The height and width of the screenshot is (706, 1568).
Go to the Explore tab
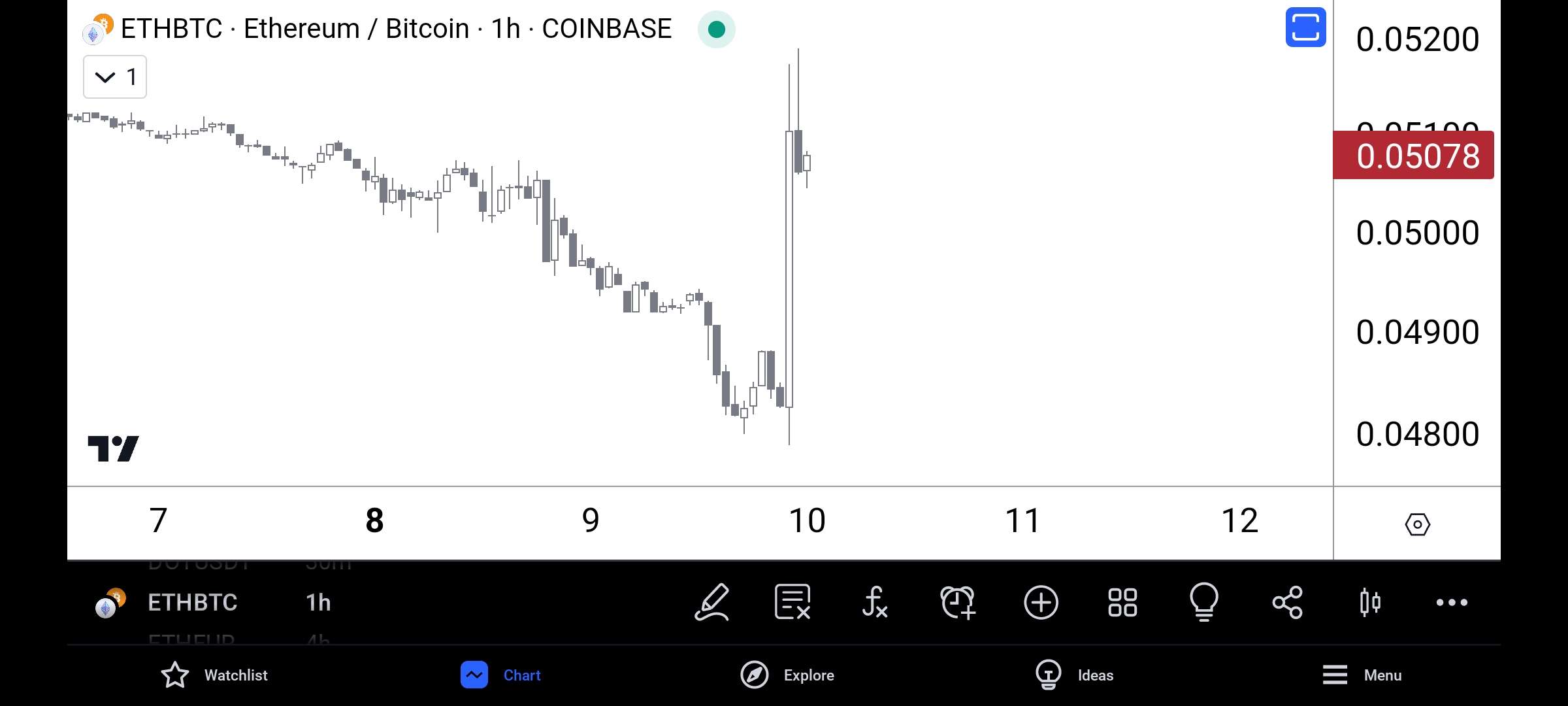pyautogui.click(x=787, y=675)
